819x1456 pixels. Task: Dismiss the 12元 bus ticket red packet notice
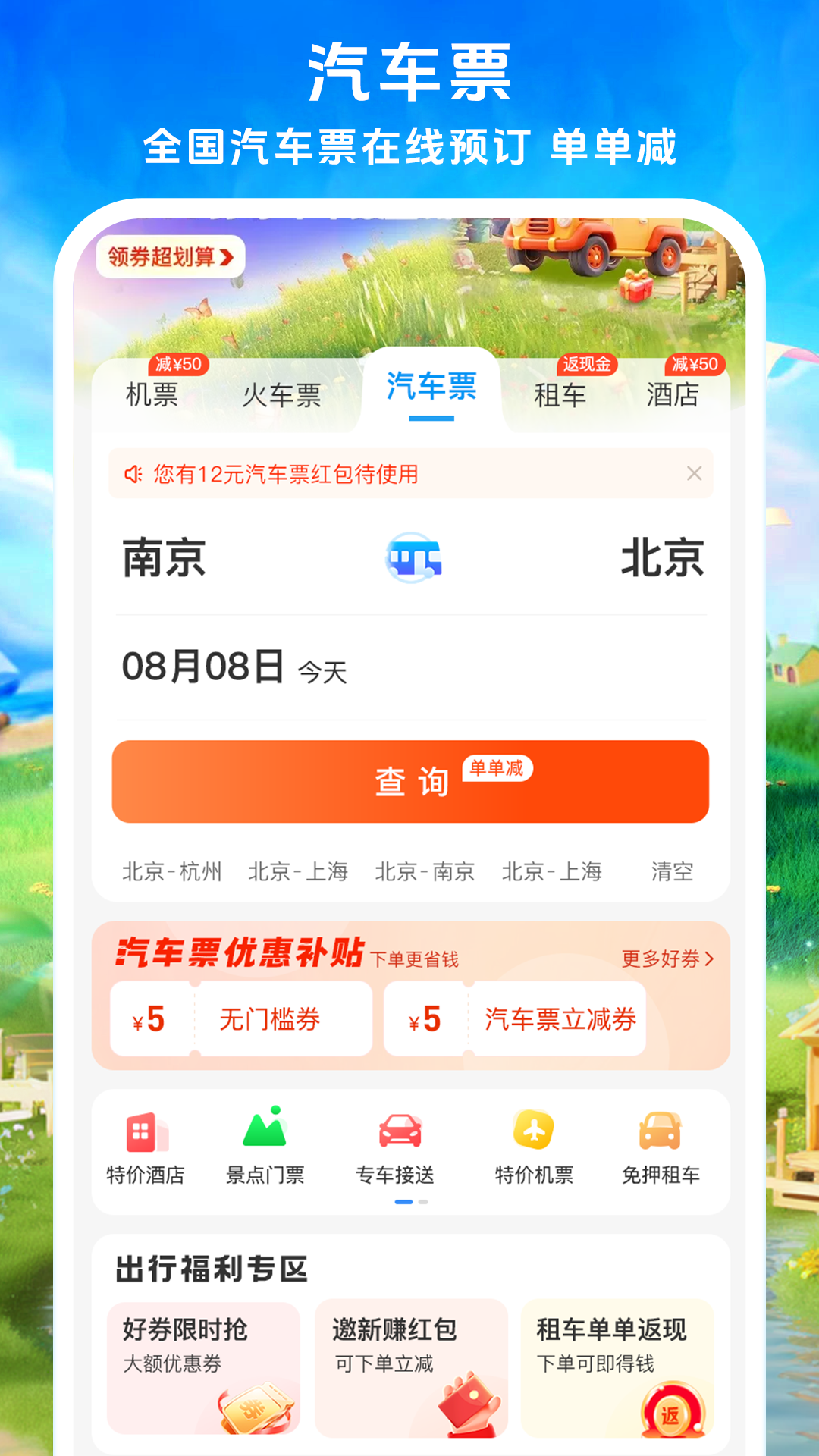pyautogui.click(x=694, y=472)
